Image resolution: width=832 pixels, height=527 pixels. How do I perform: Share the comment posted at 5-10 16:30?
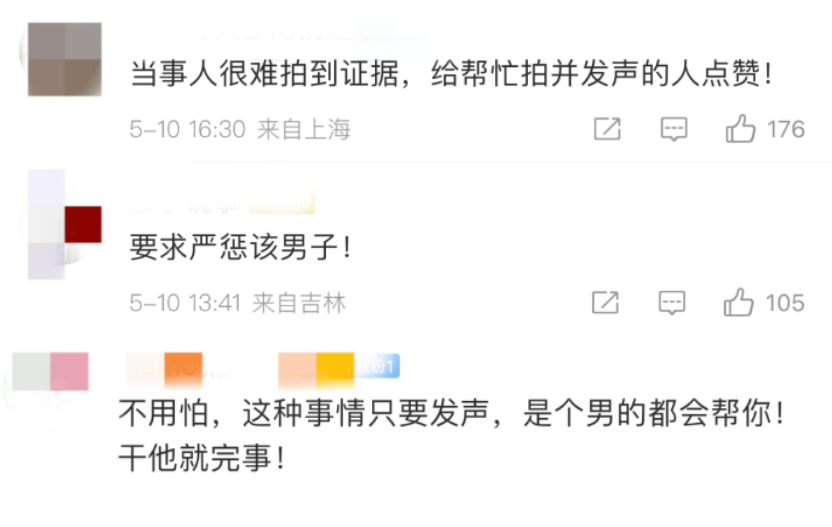[607, 129]
